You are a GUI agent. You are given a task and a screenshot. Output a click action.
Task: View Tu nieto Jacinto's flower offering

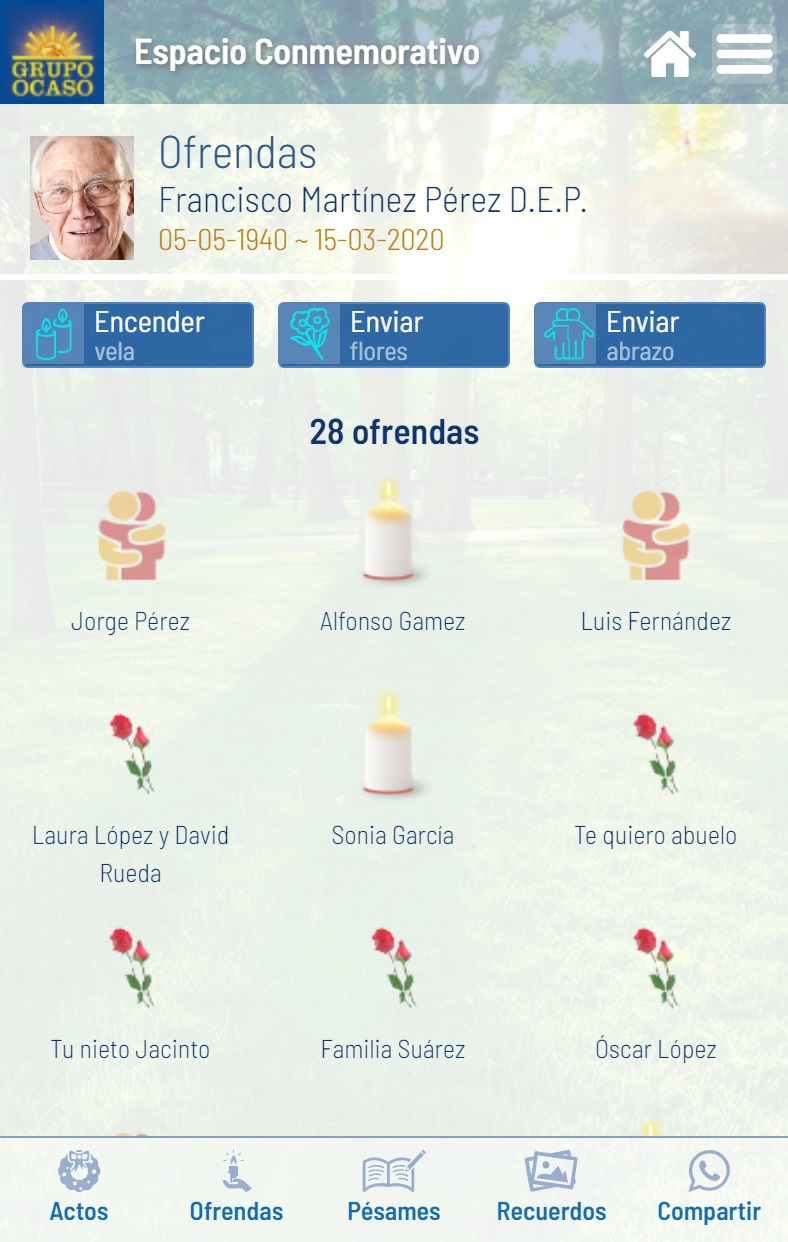(x=131, y=967)
